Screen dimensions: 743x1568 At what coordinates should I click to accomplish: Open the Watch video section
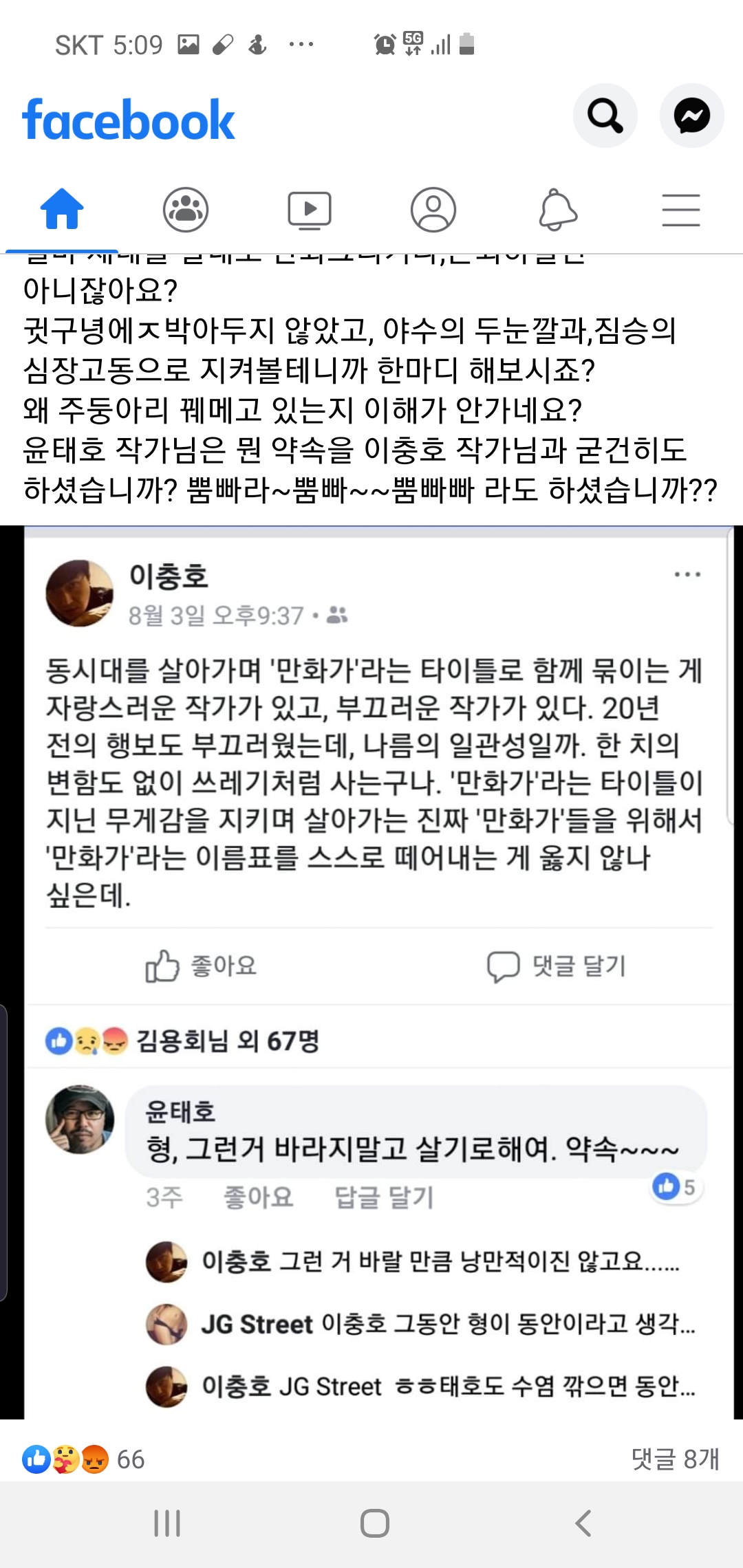click(310, 210)
